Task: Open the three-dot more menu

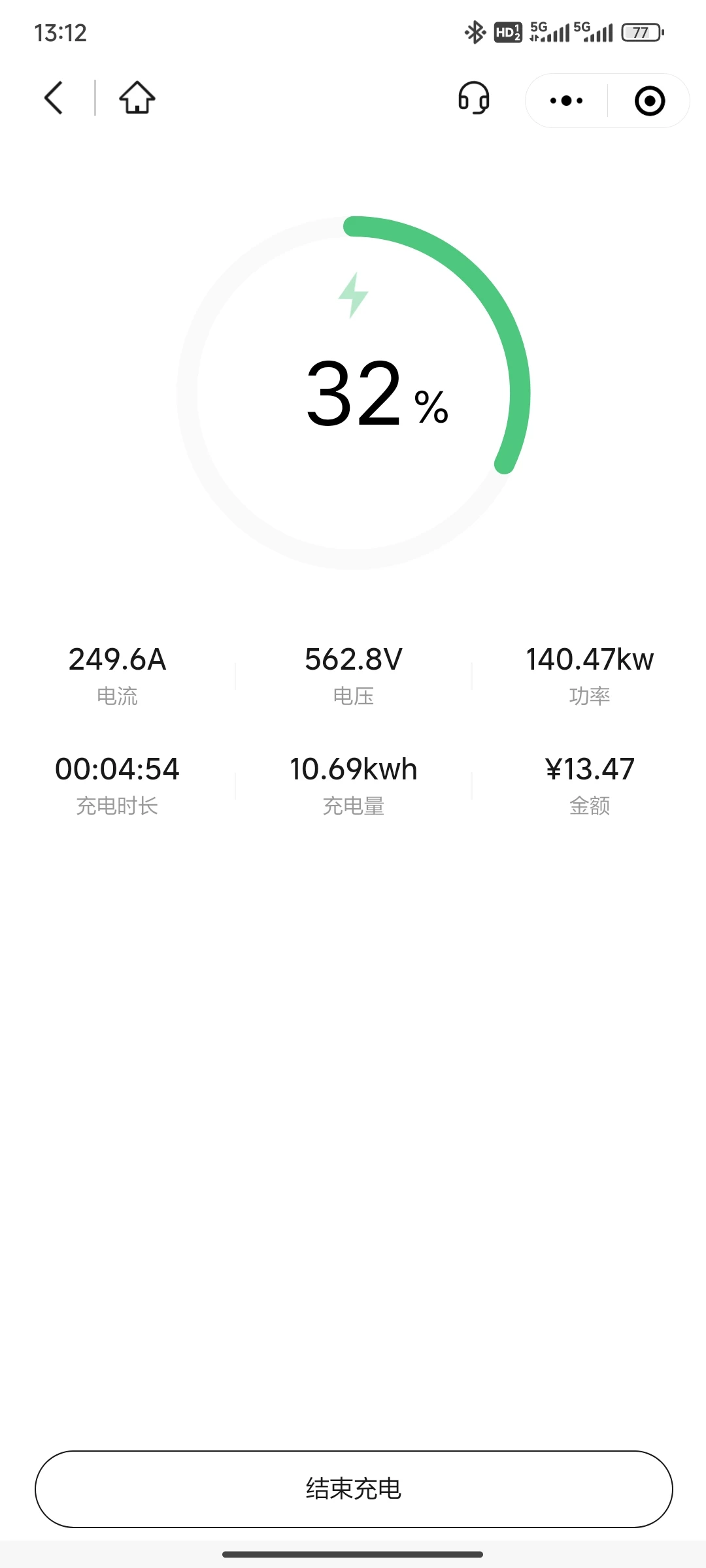Action: pos(567,101)
